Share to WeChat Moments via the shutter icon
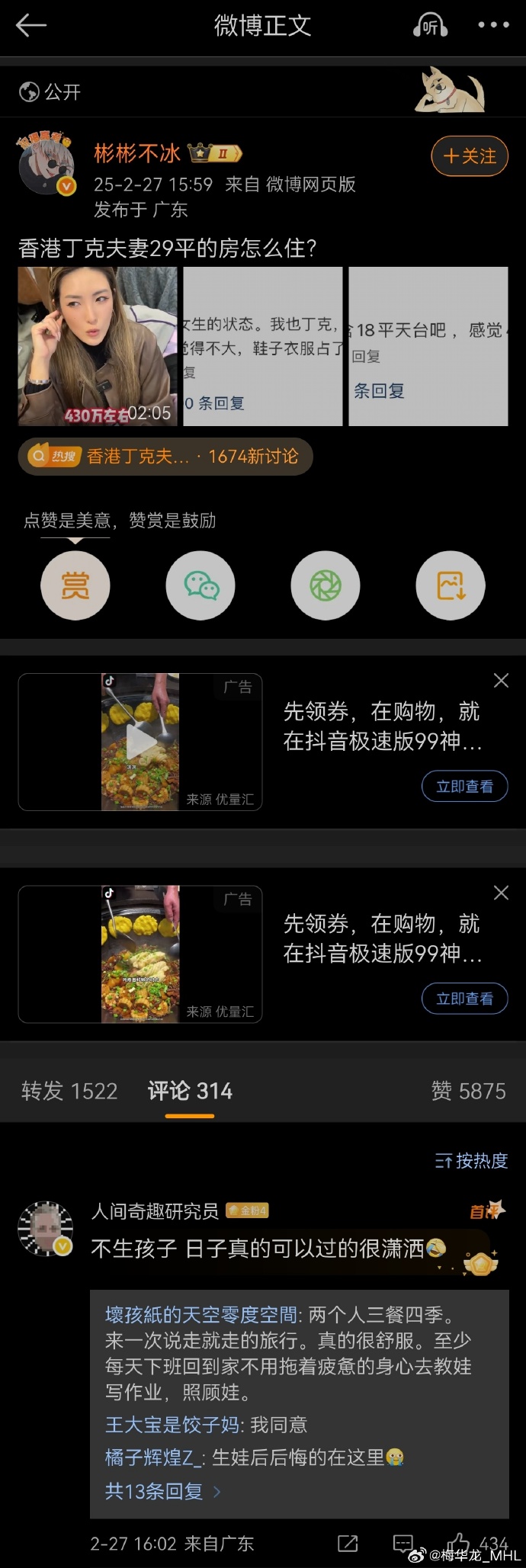This screenshot has height=1568, width=526. (326, 585)
